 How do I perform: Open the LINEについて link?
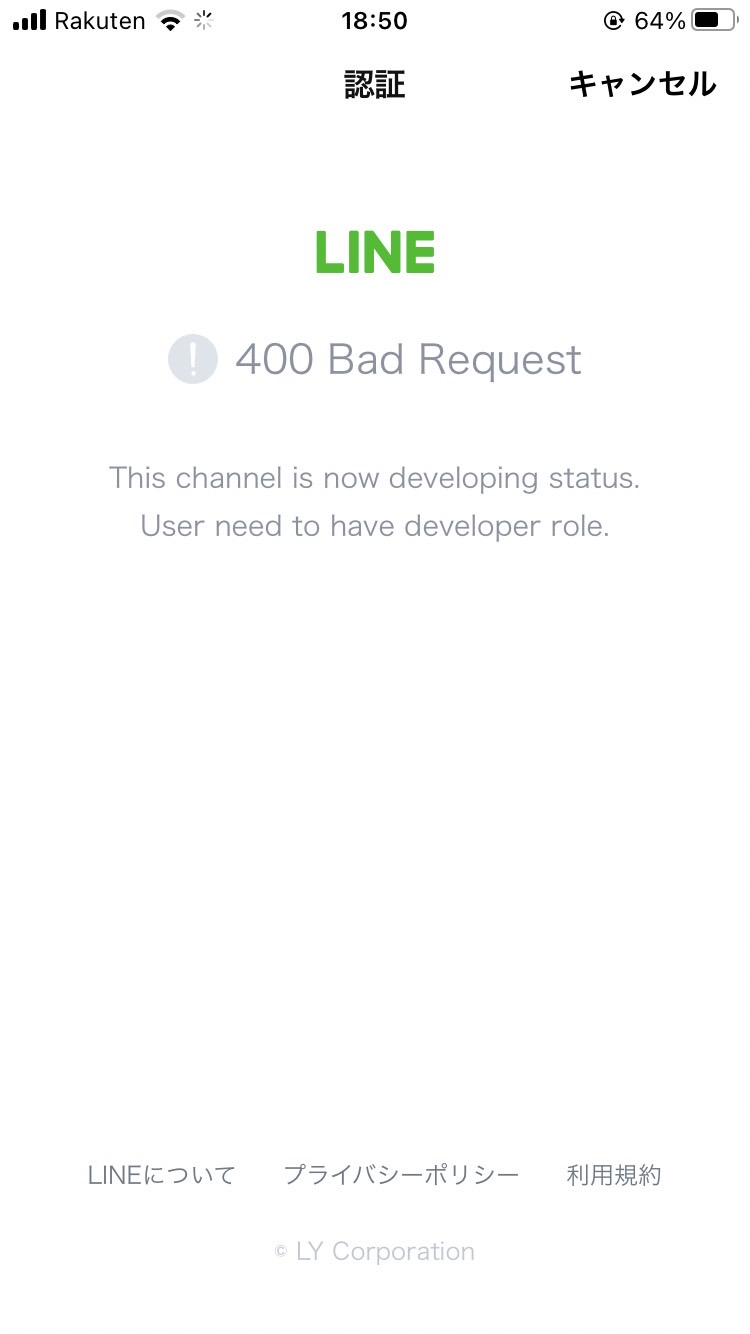162,1175
